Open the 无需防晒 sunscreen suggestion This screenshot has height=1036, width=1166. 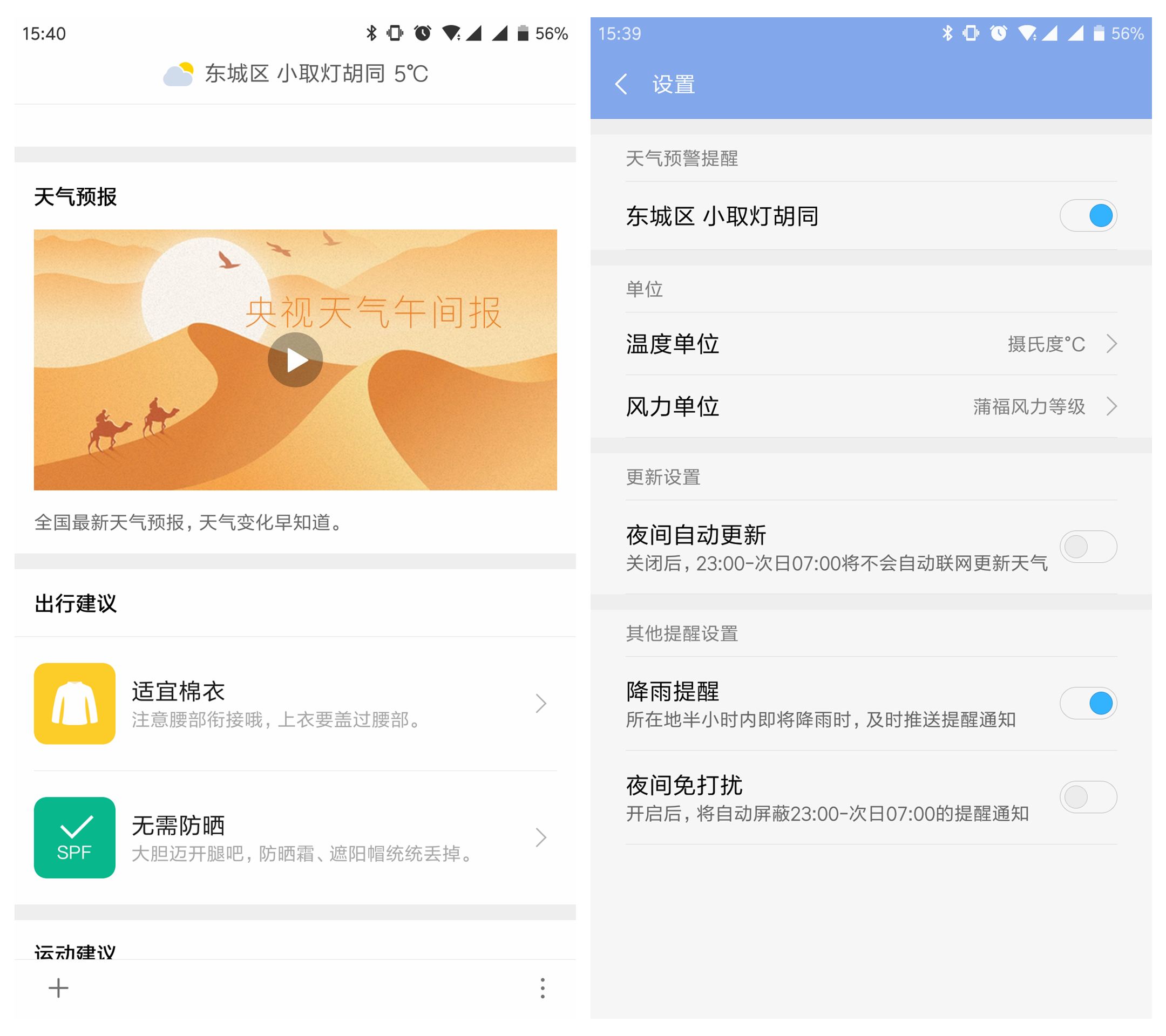(295, 837)
